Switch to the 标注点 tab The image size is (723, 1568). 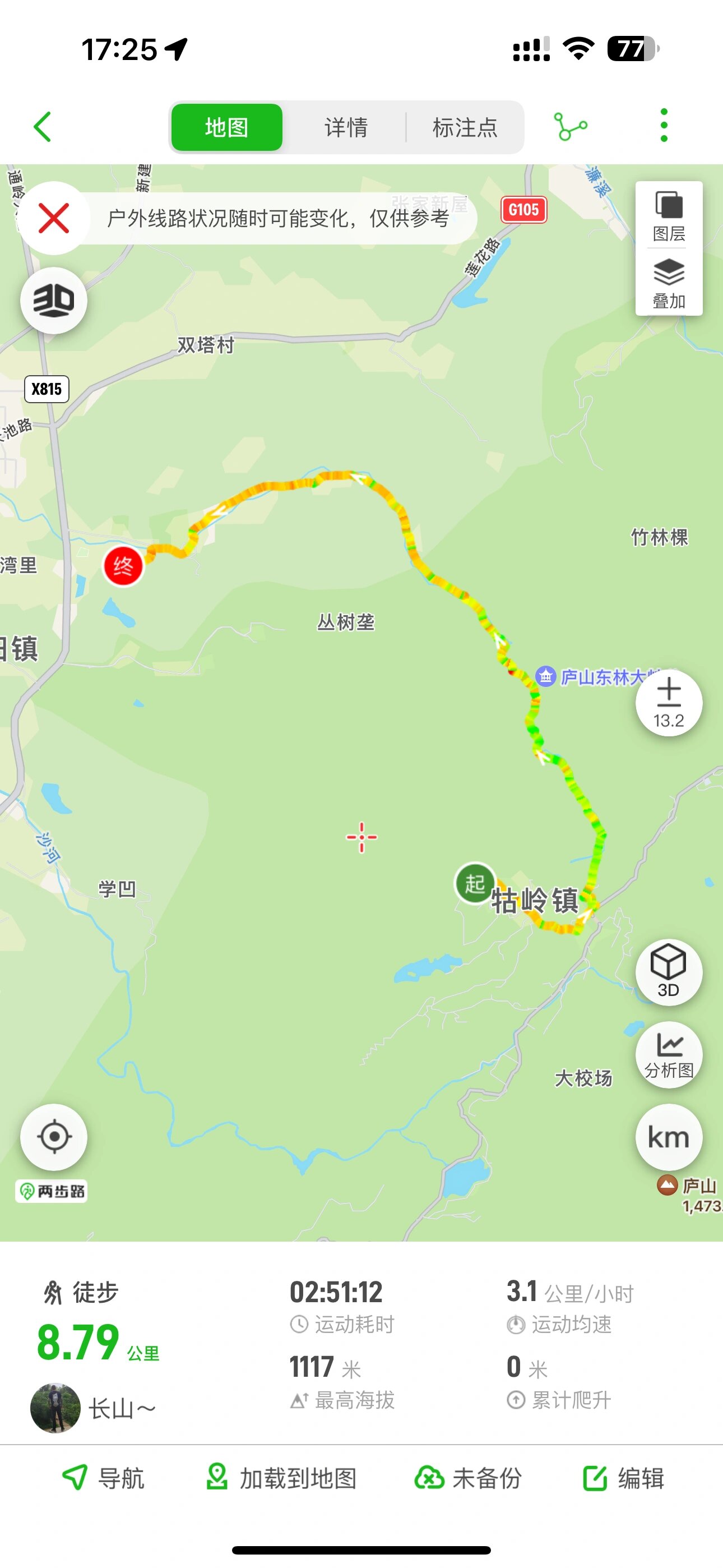(465, 127)
